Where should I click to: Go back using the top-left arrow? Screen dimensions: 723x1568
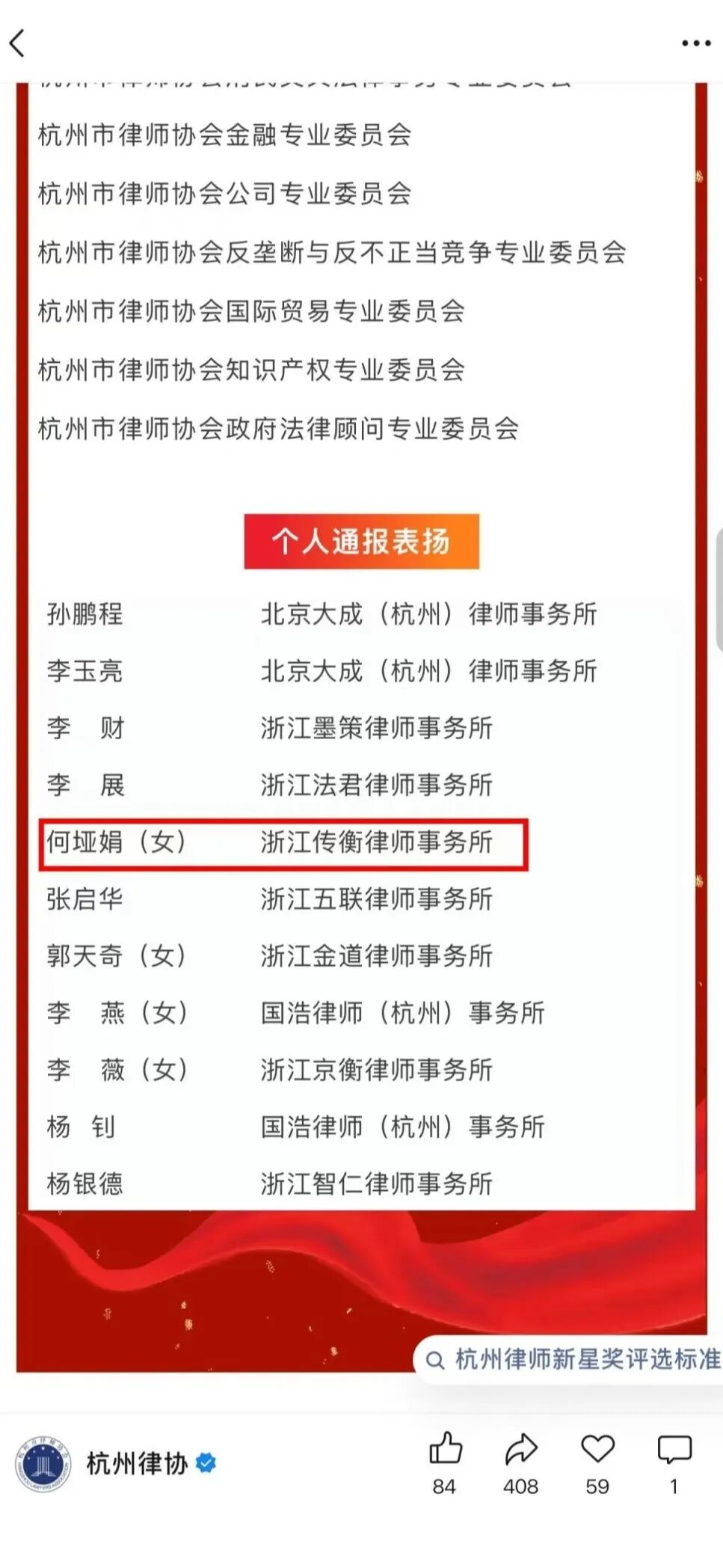(18, 43)
